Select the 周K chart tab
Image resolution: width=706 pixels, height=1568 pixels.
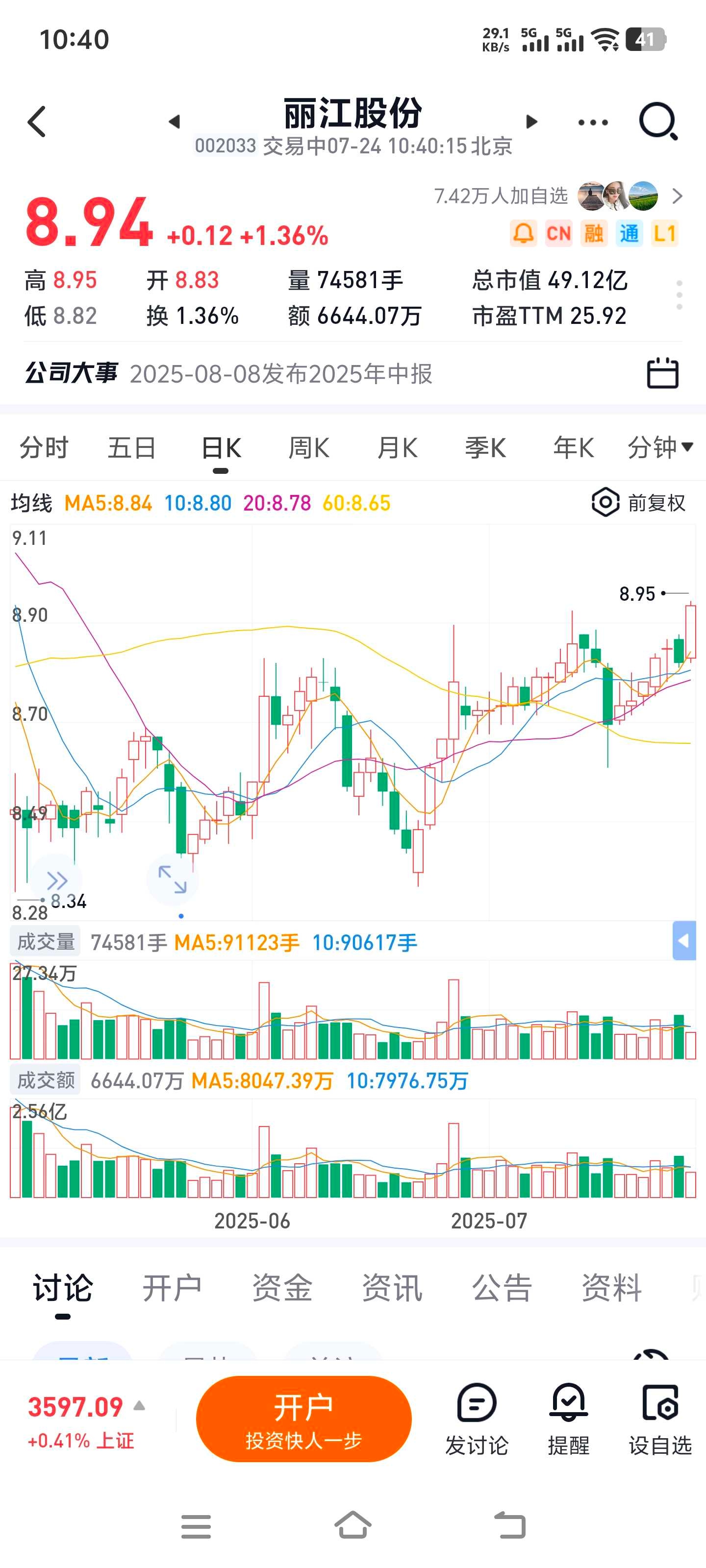point(308,448)
